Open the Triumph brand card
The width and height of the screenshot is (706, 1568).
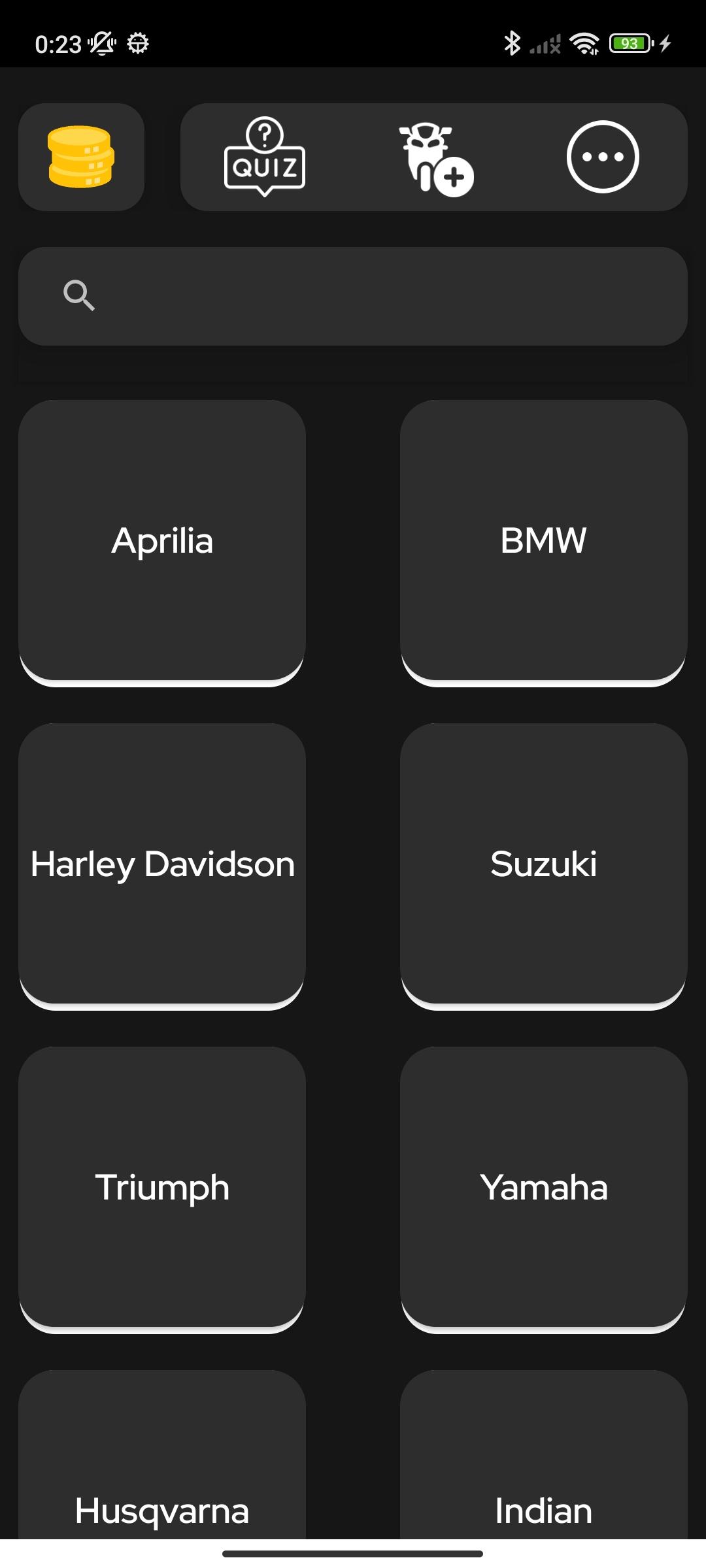tap(162, 1189)
